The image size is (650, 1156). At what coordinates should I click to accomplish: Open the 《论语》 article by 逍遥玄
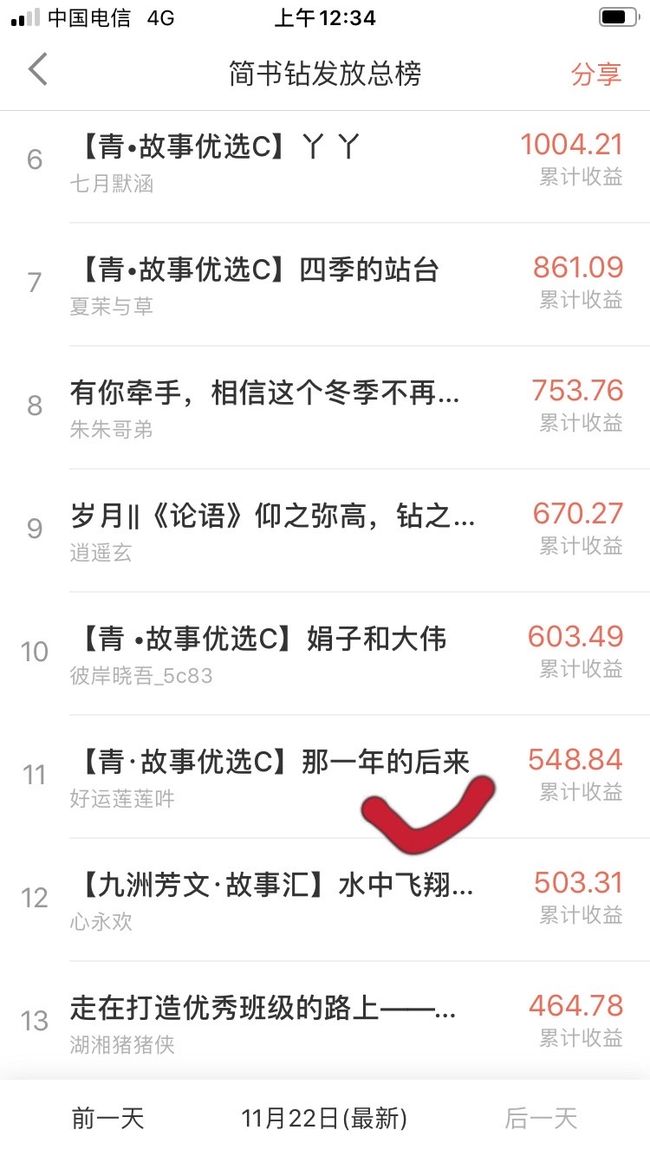[325, 530]
